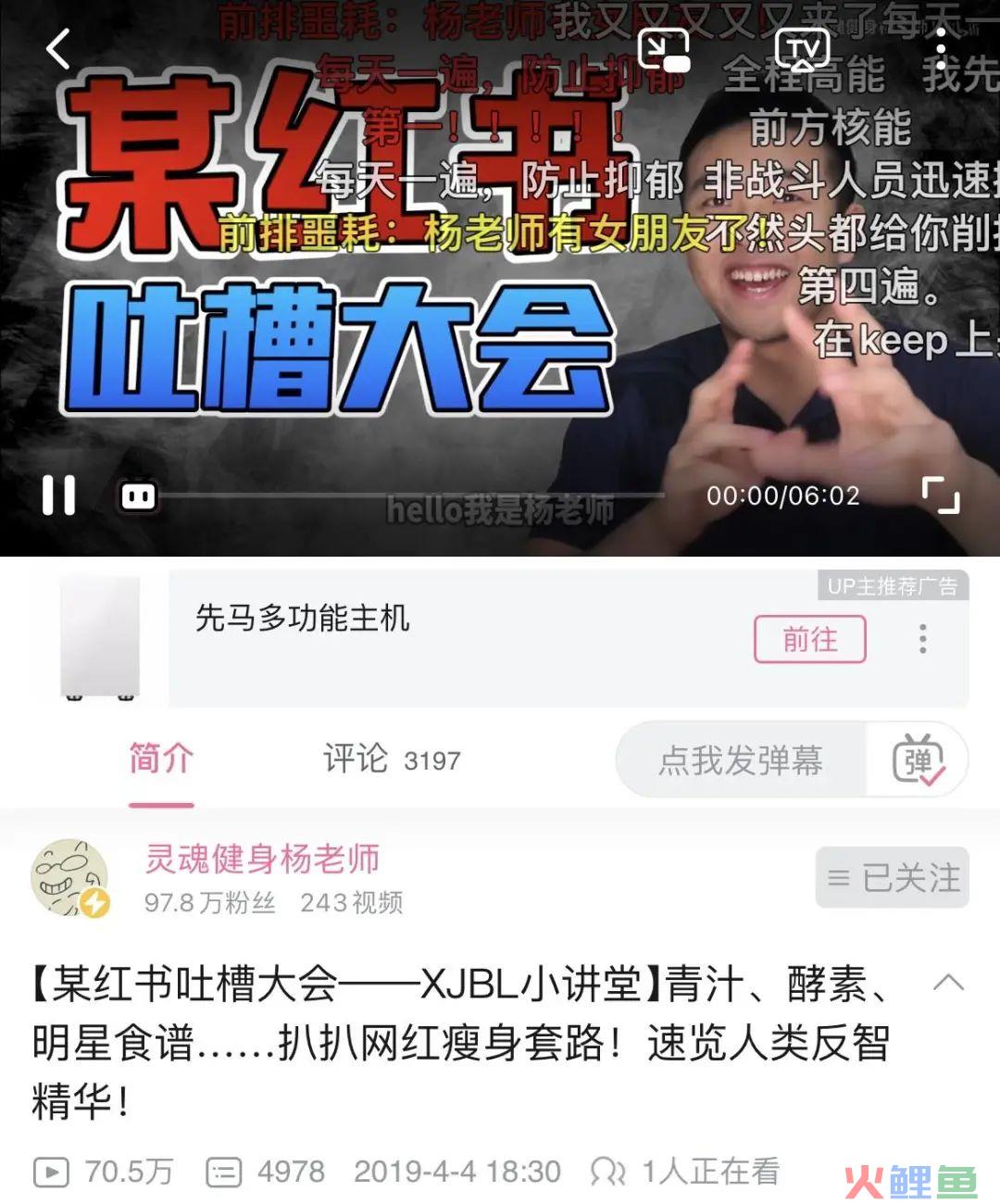The height and width of the screenshot is (1204, 1000).
Task: Switch to the 简介 tab
Action: tap(161, 759)
